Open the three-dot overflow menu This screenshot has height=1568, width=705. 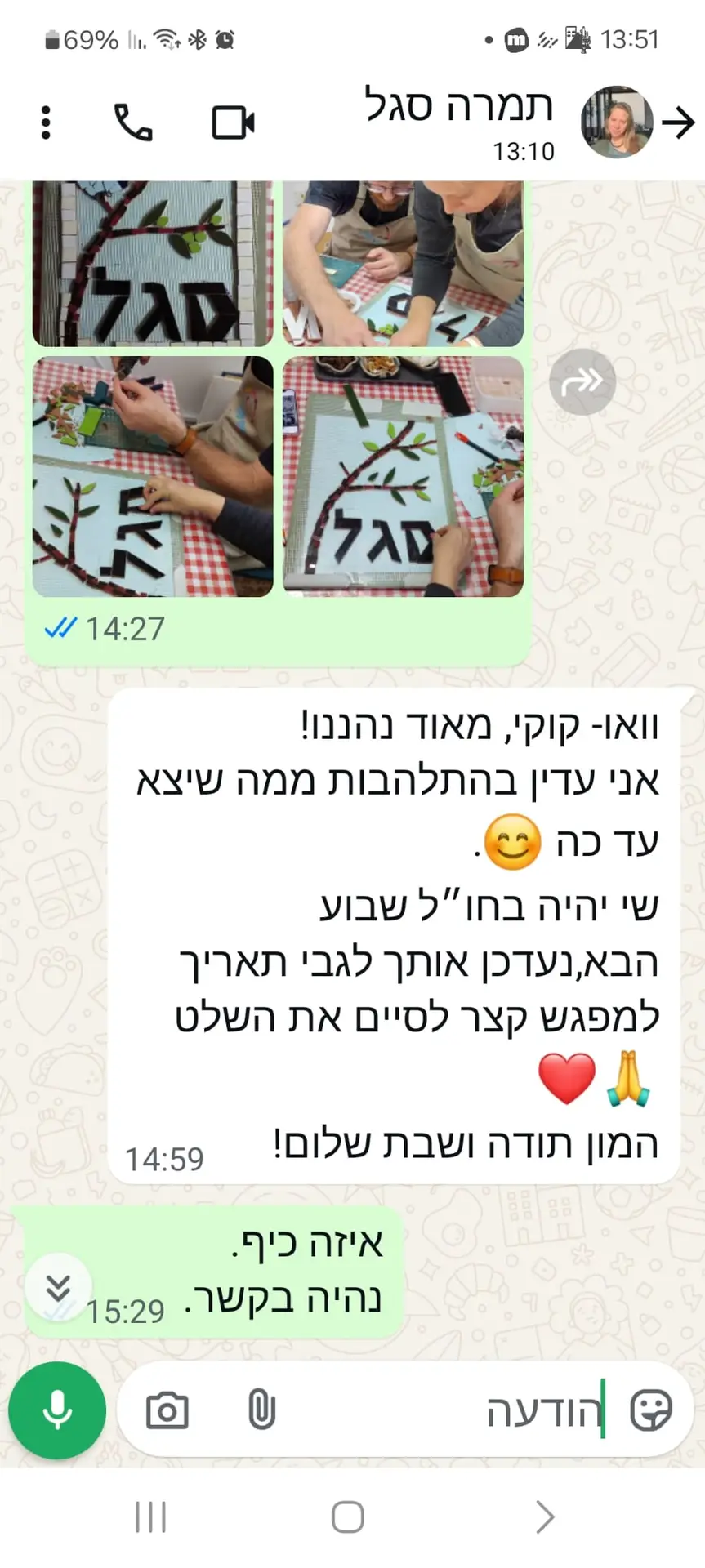[46, 122]
